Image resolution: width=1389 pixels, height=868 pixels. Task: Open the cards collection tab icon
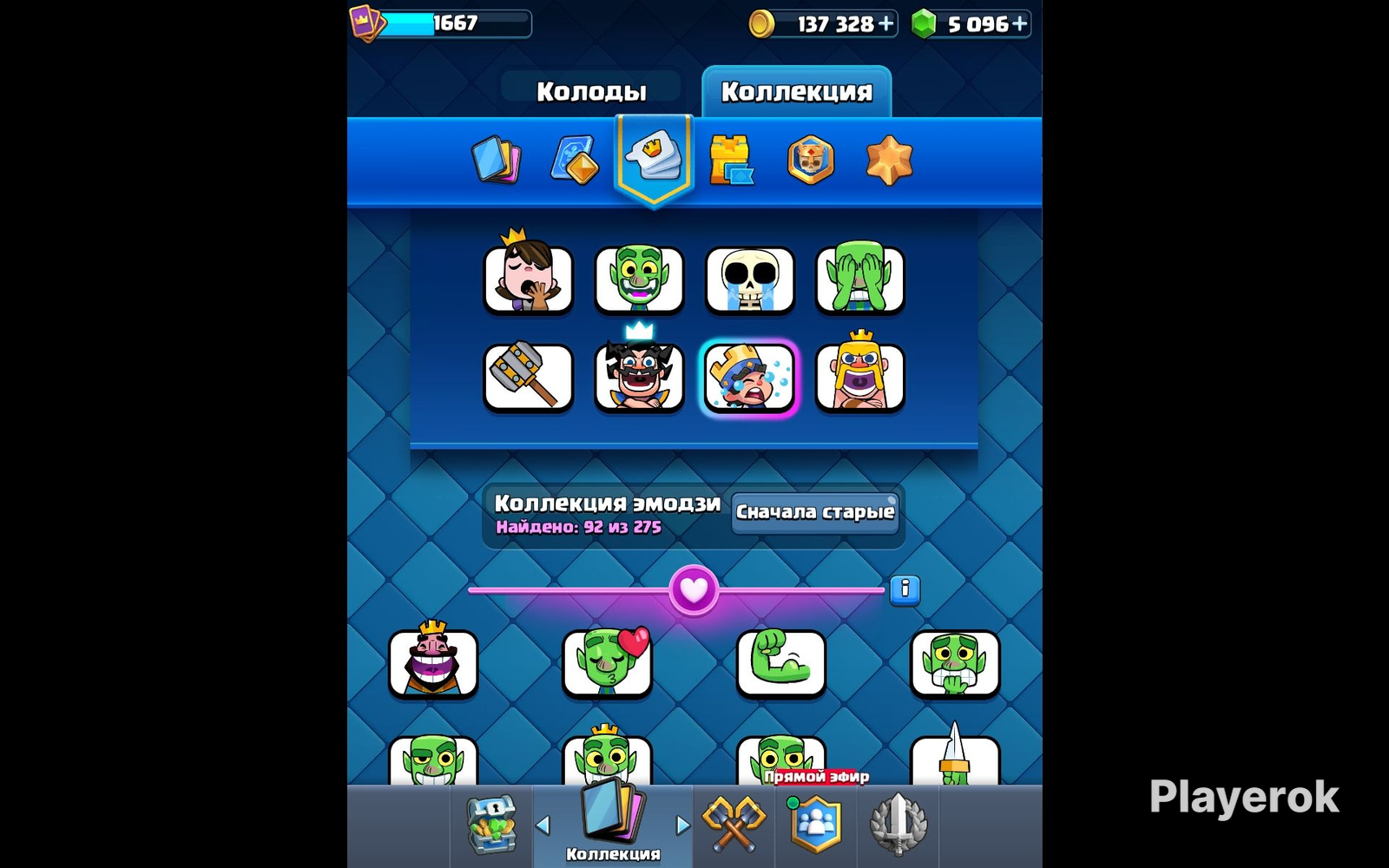pyautogui.click(x=497, y=160)
